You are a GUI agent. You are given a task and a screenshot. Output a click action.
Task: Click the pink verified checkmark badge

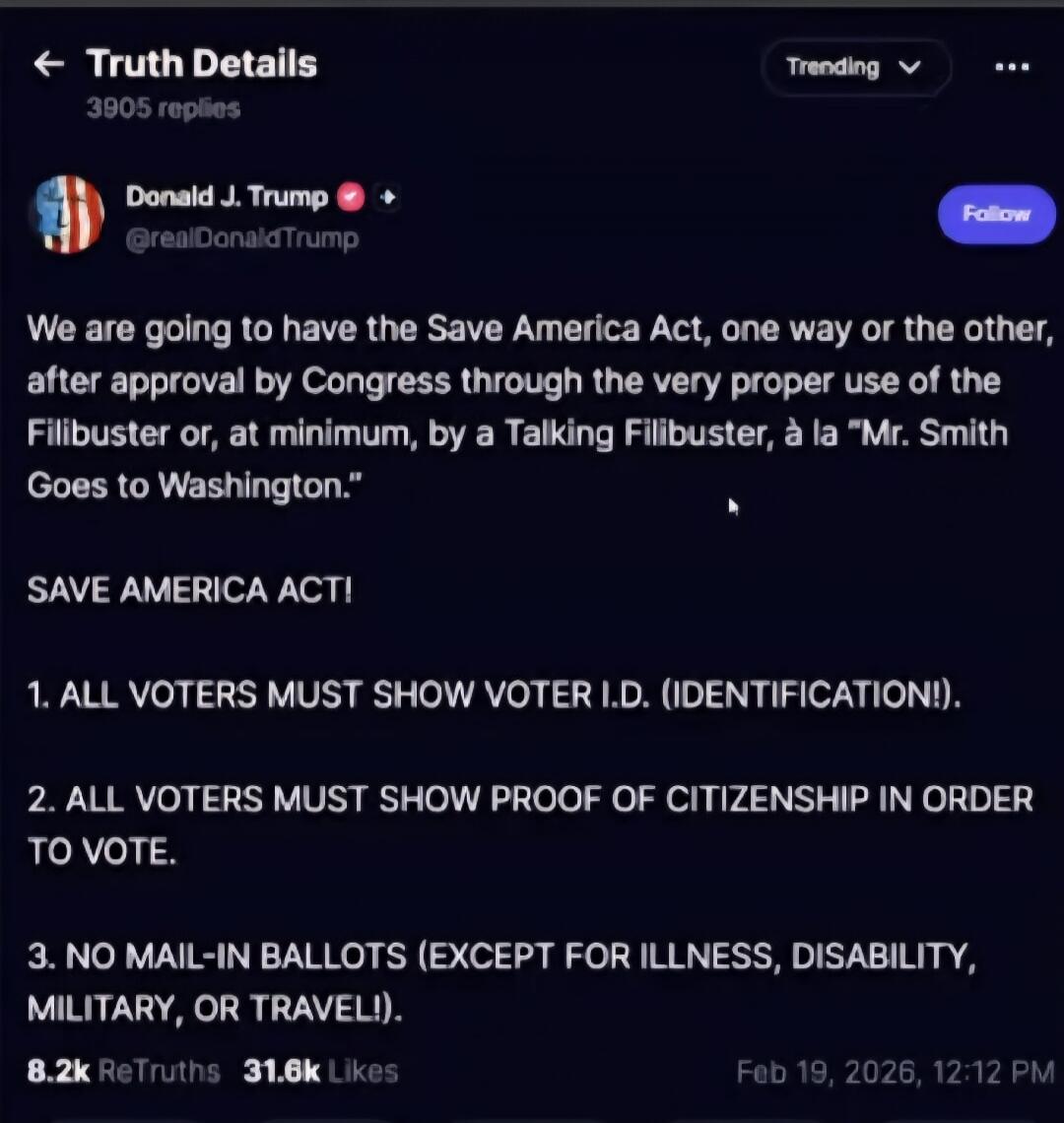click(351, 196)
